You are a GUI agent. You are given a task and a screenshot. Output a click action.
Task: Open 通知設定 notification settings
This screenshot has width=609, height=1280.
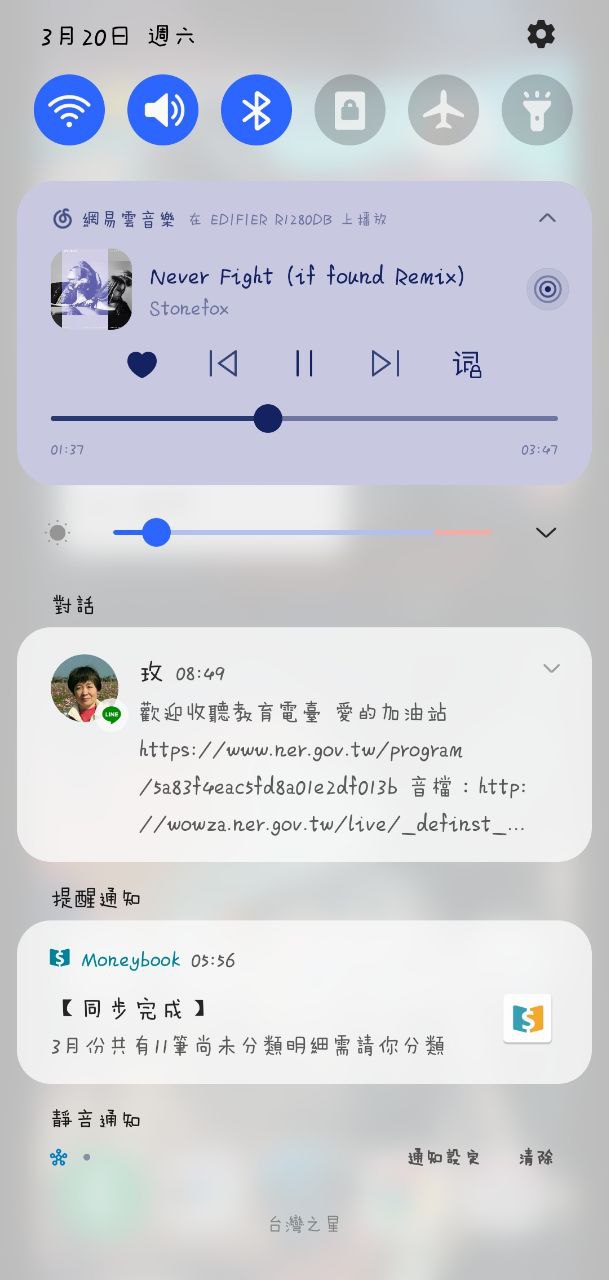pyautogui.click(x=444, y=1158)
